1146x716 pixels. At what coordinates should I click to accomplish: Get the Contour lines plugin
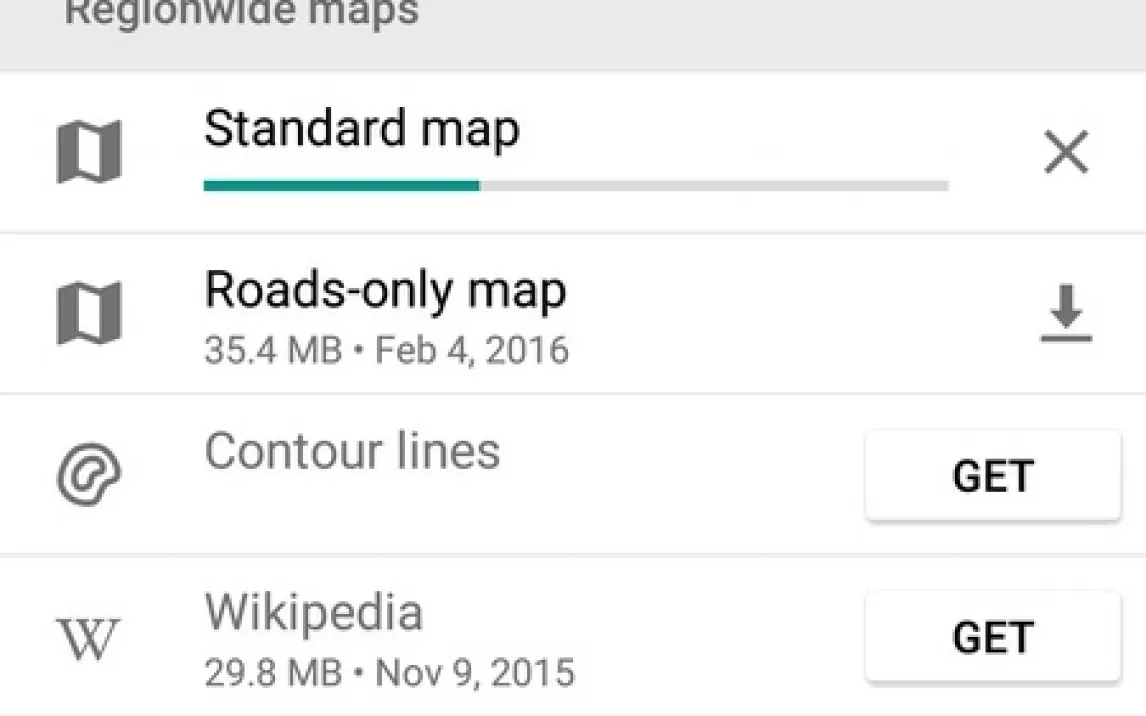click(992, 476)
